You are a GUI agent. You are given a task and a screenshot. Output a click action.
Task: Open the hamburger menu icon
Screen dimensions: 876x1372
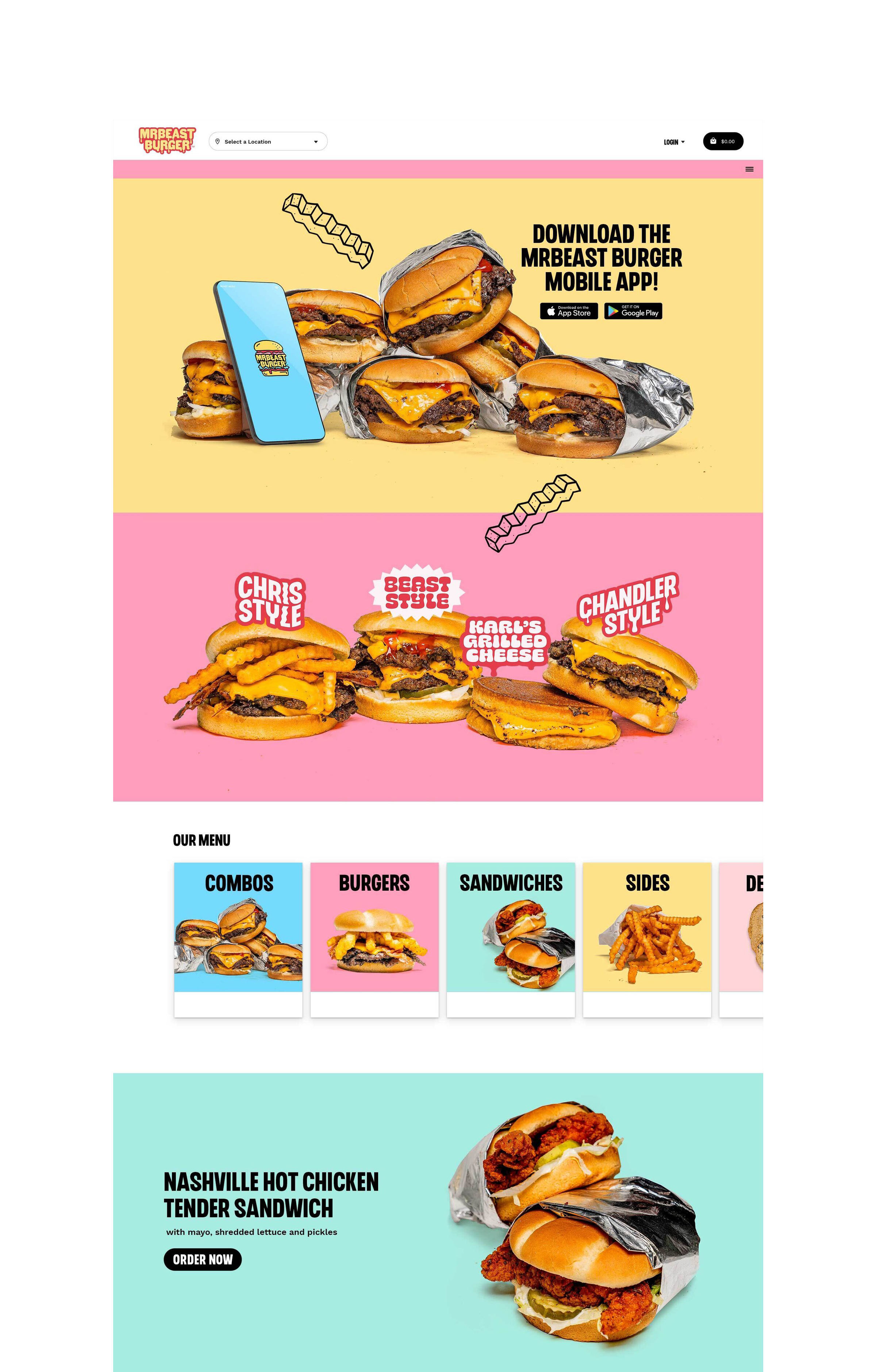tap(749, 169)
